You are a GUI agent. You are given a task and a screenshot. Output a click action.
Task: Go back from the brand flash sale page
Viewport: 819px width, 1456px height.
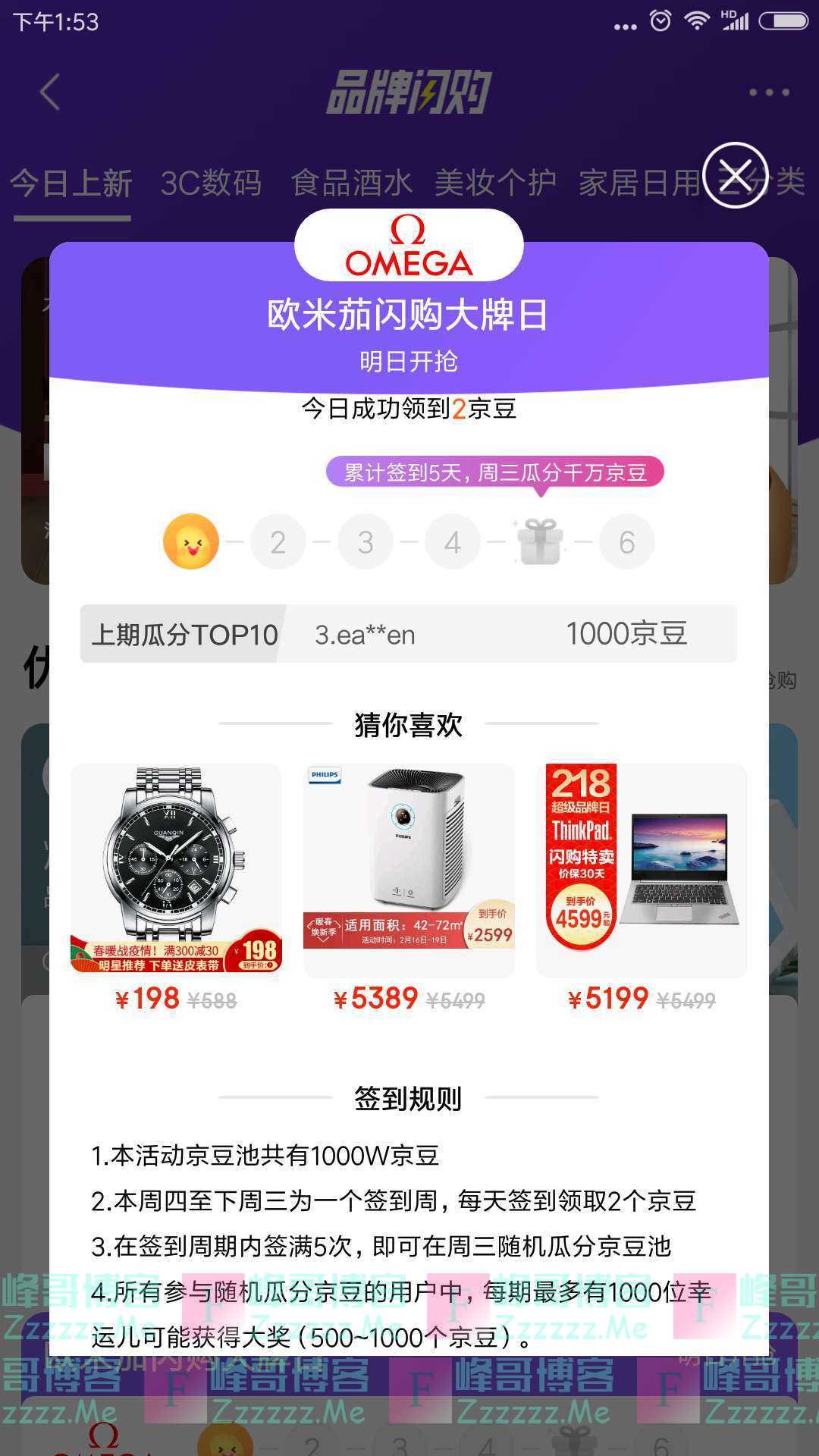tap(50, 93)
